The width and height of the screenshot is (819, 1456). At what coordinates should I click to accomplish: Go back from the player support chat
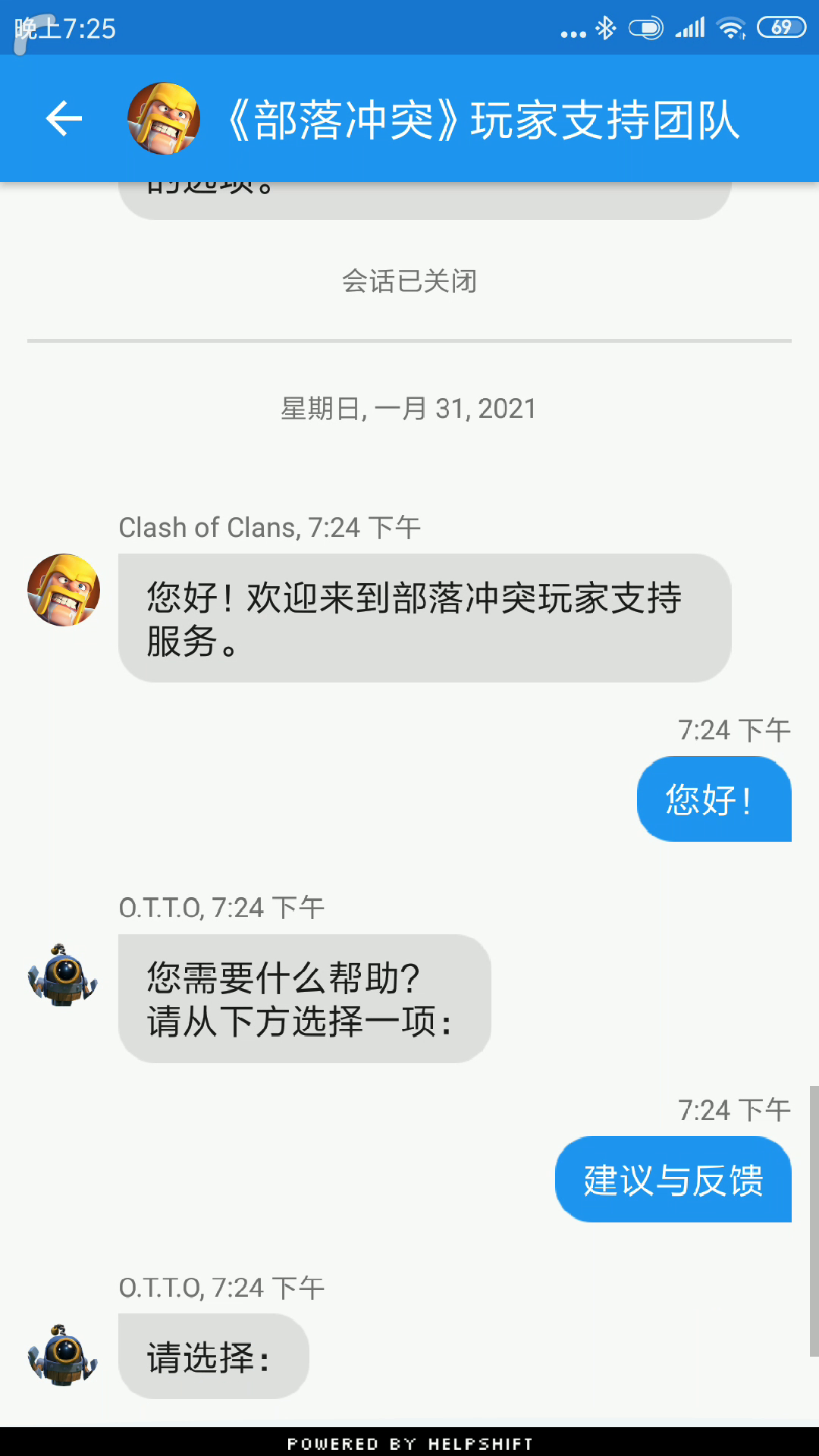click(64, 119)
